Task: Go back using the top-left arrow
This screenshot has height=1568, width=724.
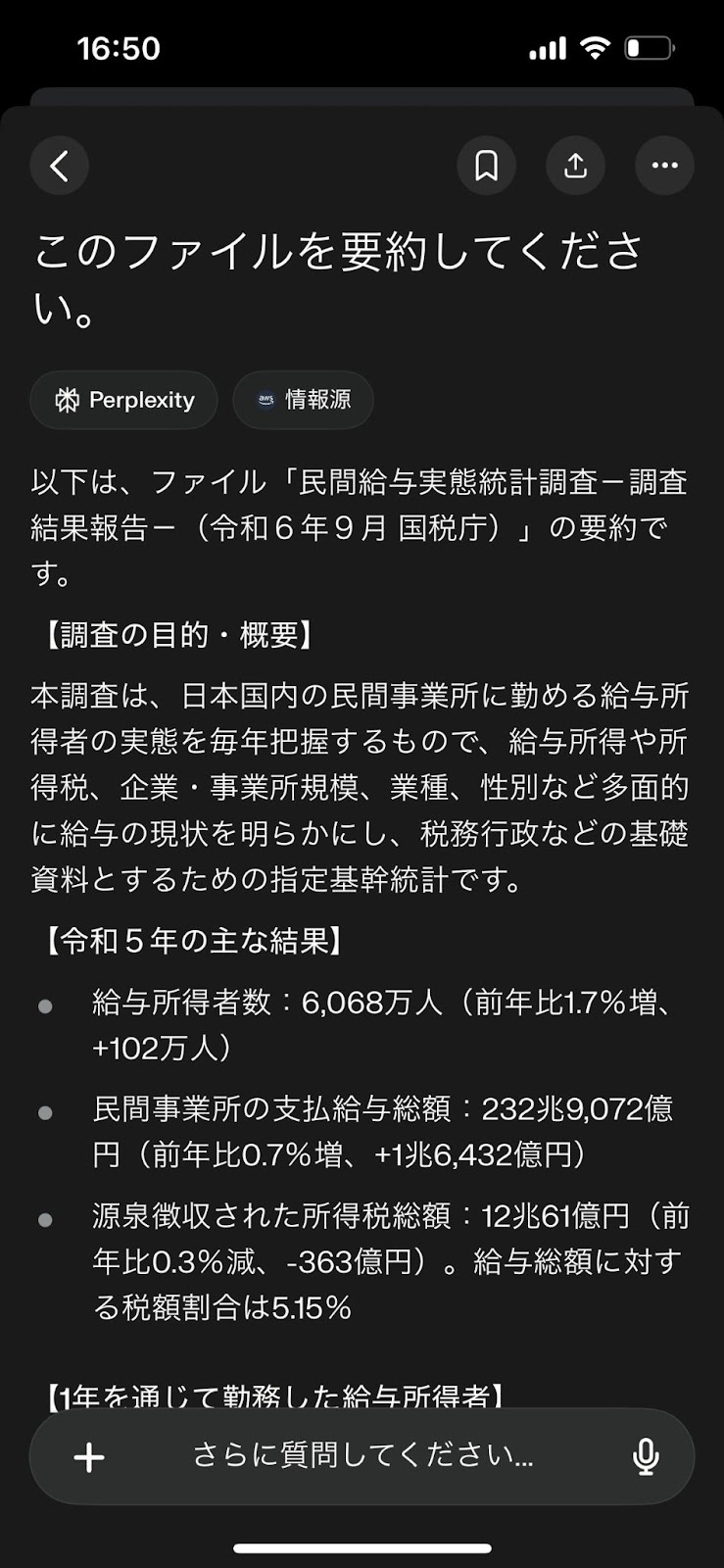Action: tap(60, 166)
